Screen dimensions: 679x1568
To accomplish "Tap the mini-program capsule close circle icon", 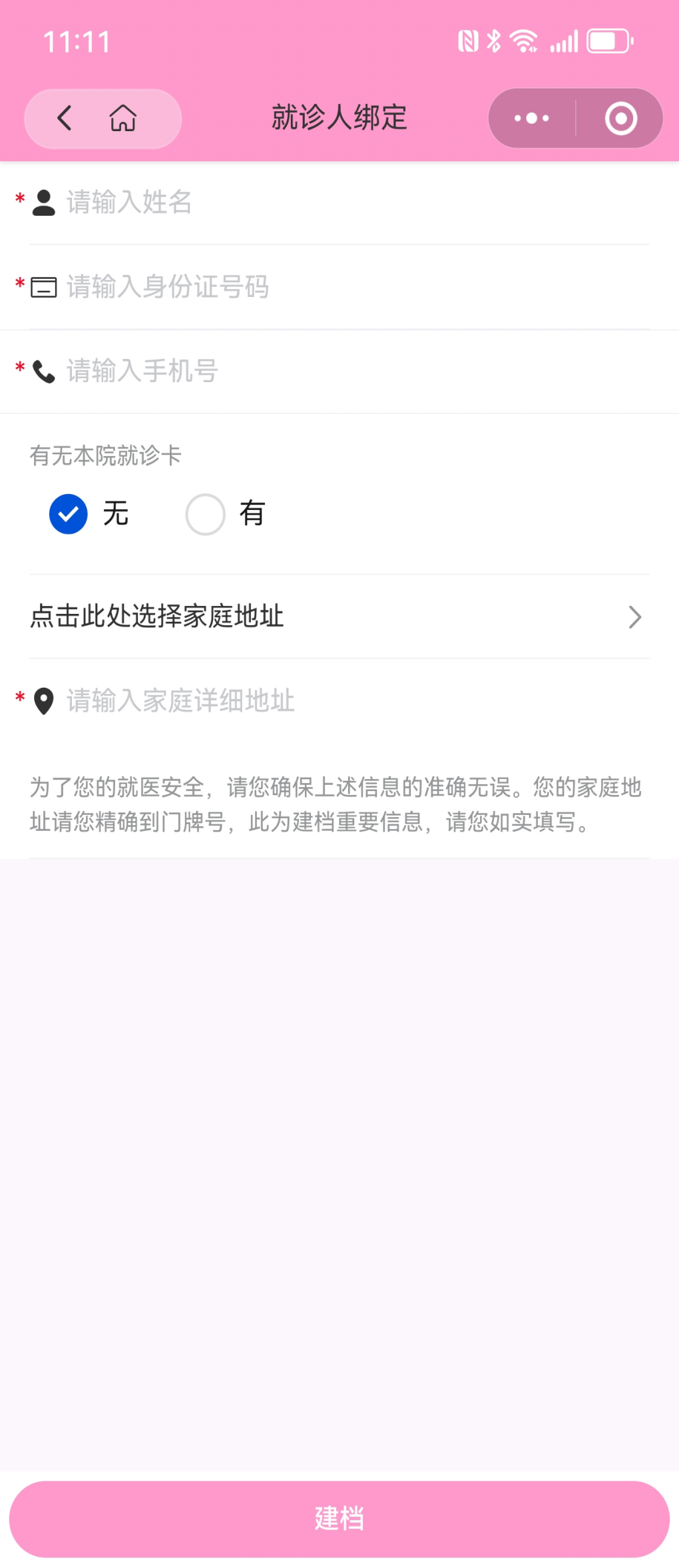I will [620, 119].
